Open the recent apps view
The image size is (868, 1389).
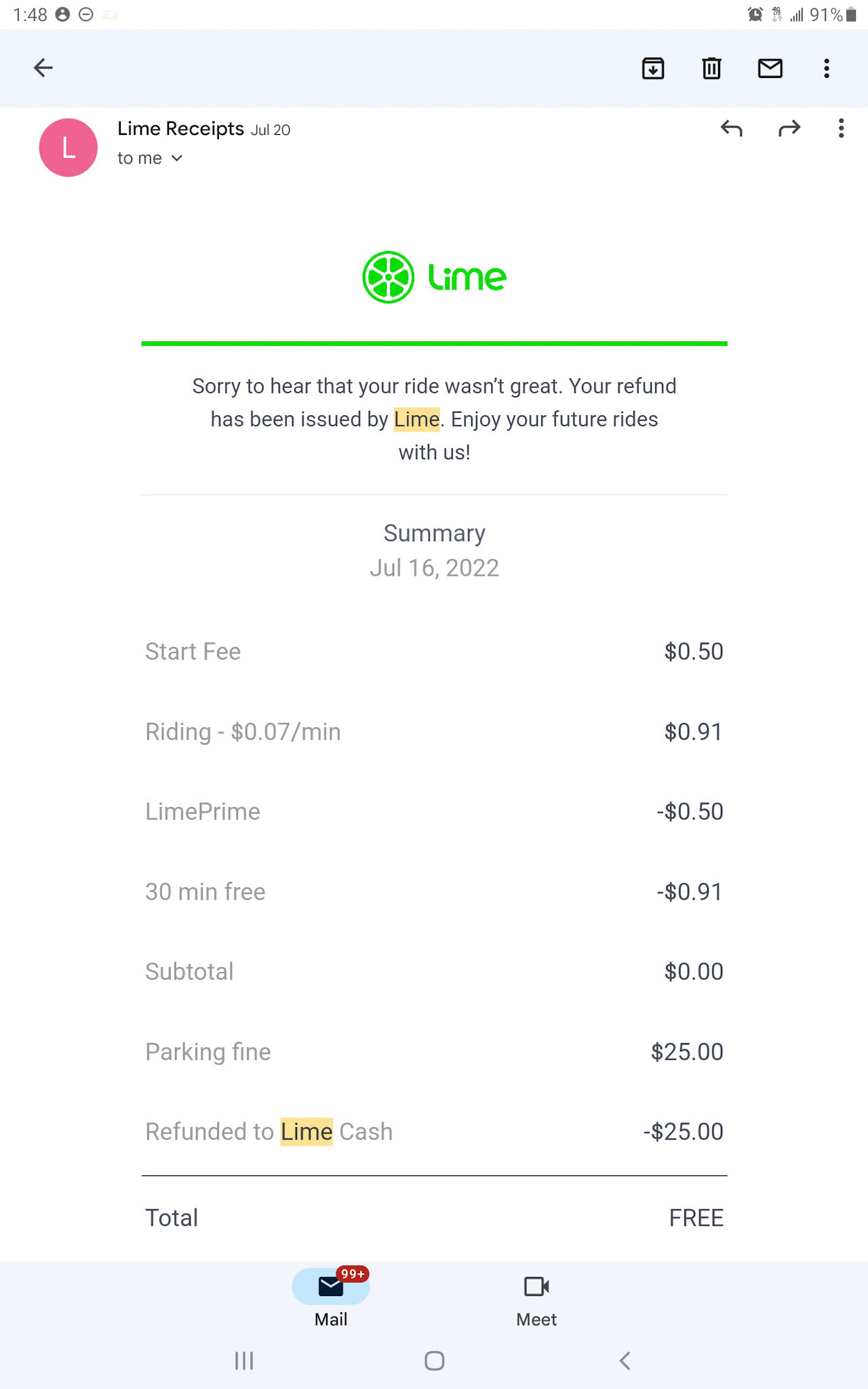pos(244,1361)
